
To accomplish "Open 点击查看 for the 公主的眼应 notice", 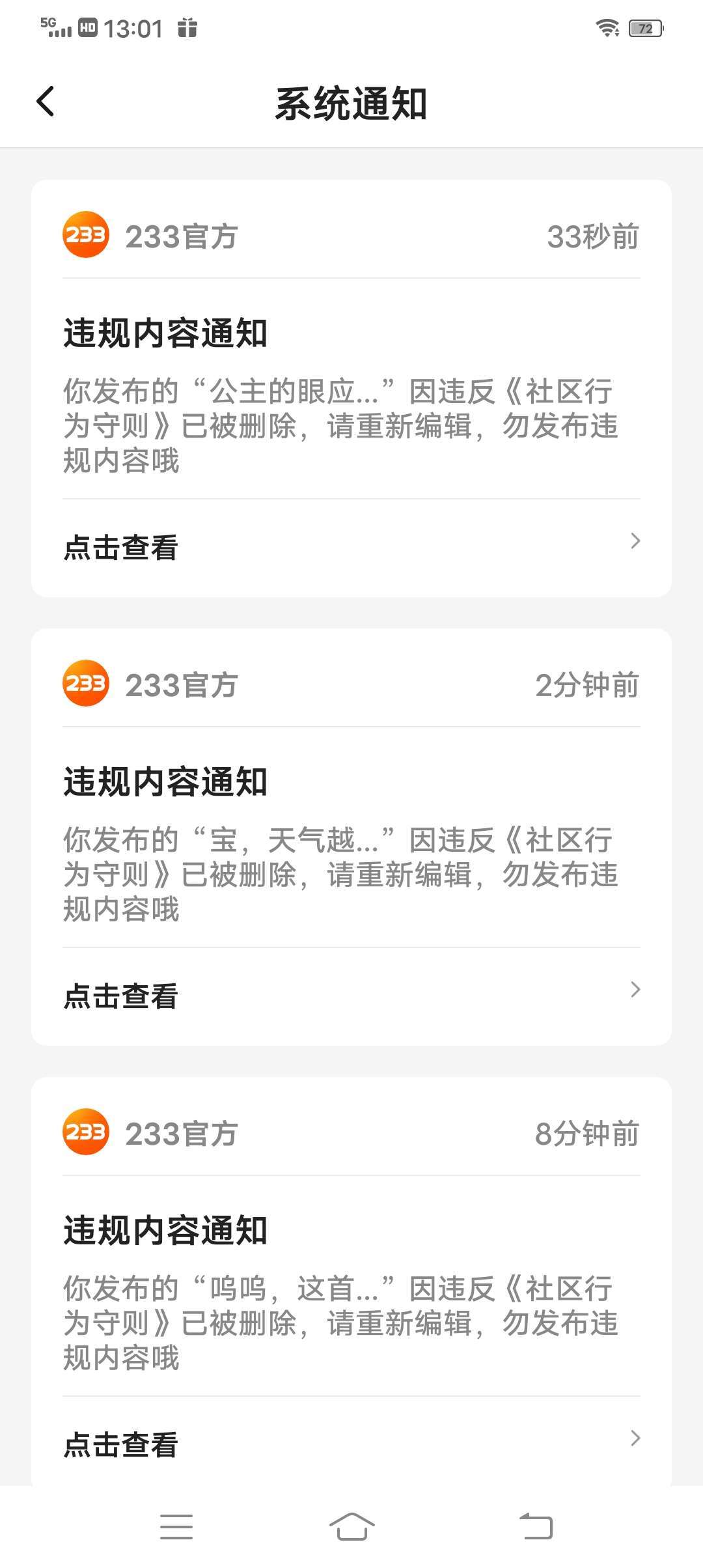I will [351, 547].
